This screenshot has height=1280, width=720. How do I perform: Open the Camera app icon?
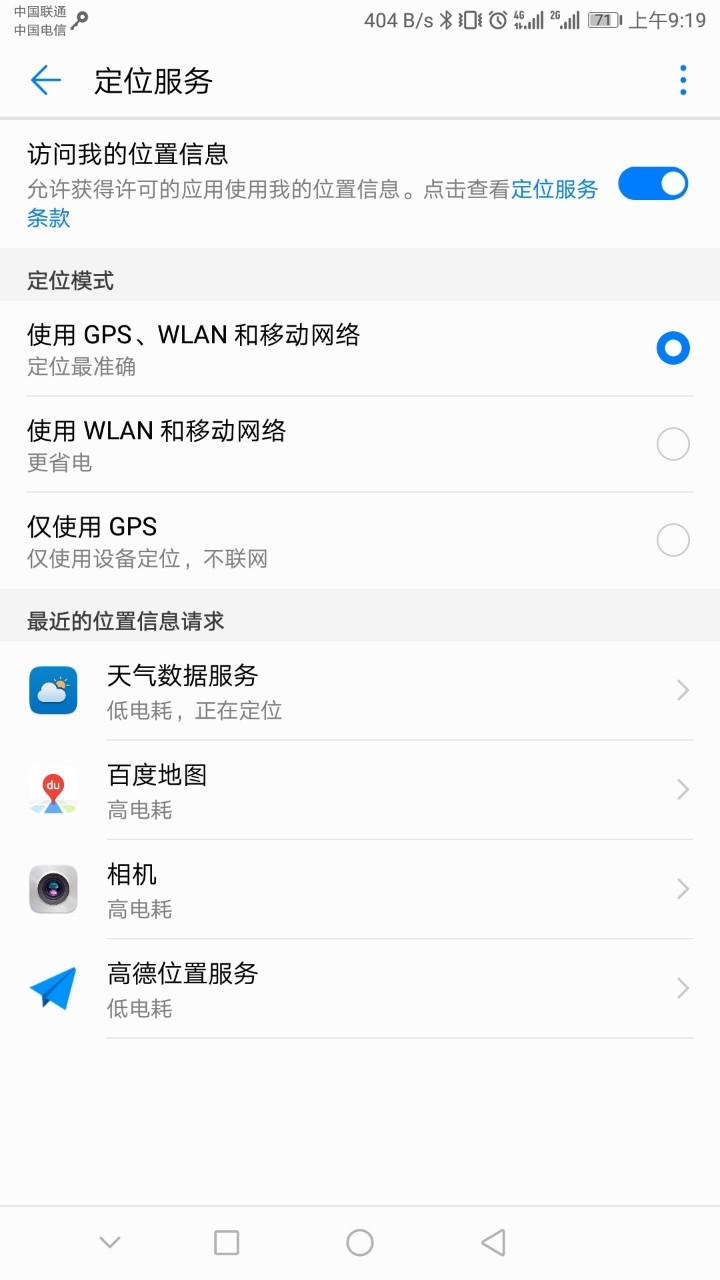pyautogui.click(x=52, y=889)
